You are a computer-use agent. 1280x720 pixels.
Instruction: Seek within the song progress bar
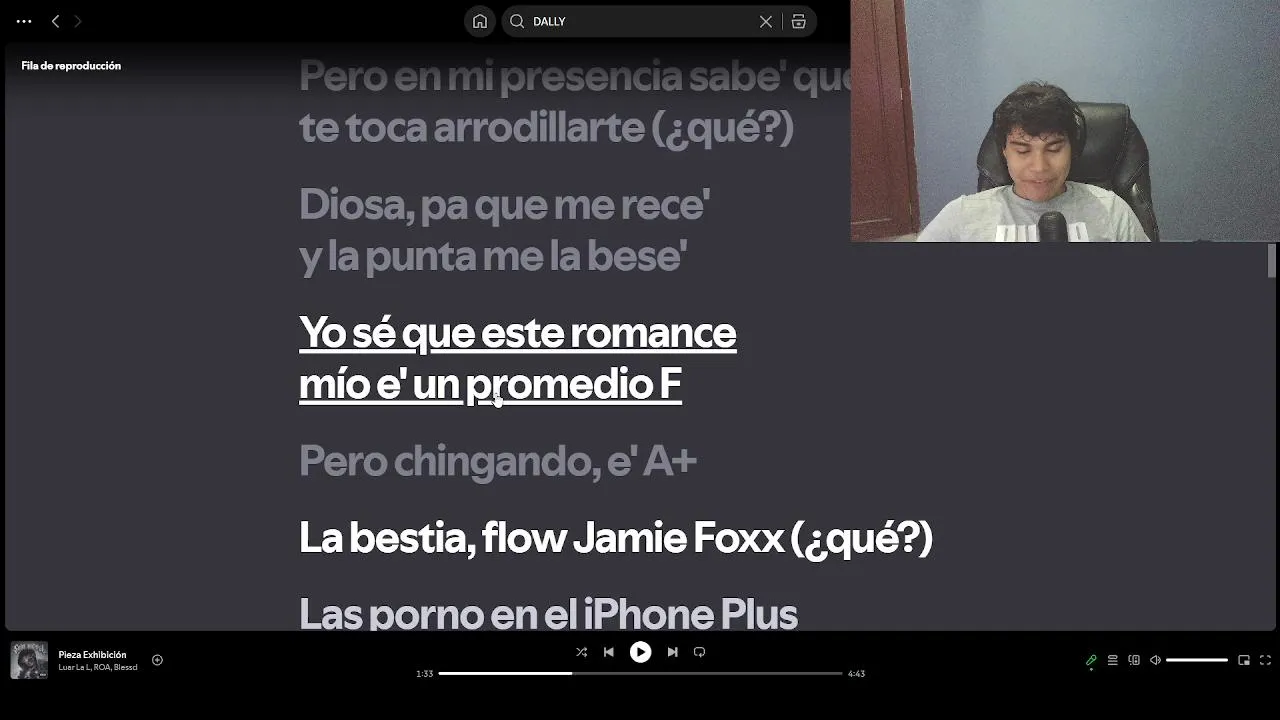pos(640,674)
